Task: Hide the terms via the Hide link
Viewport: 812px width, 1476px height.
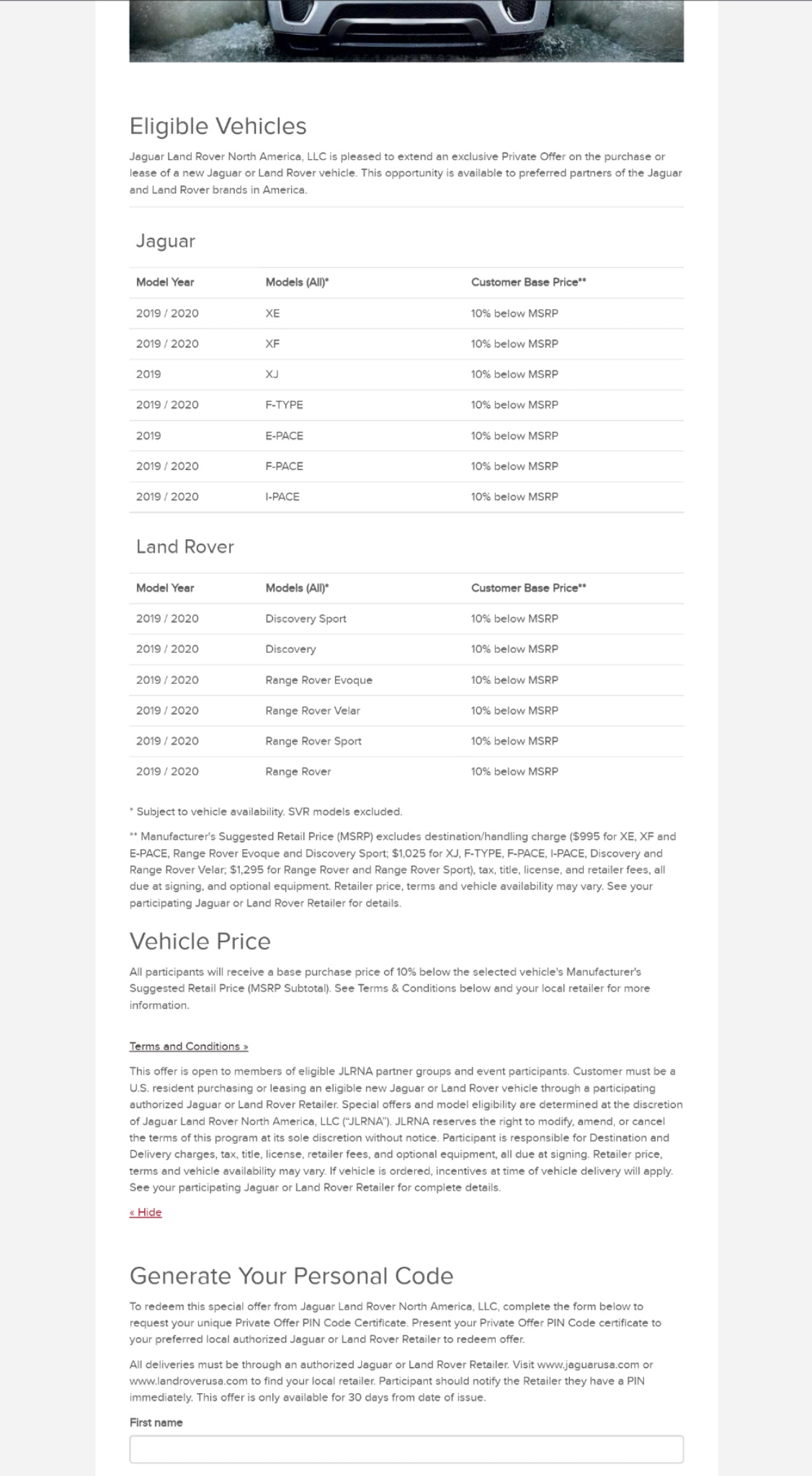Action: [x=146, y=1212]
